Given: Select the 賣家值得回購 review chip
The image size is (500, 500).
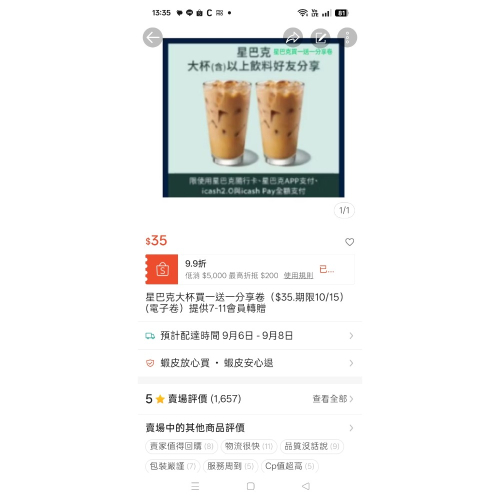Looking at the screenshot, I should (181, 446).
